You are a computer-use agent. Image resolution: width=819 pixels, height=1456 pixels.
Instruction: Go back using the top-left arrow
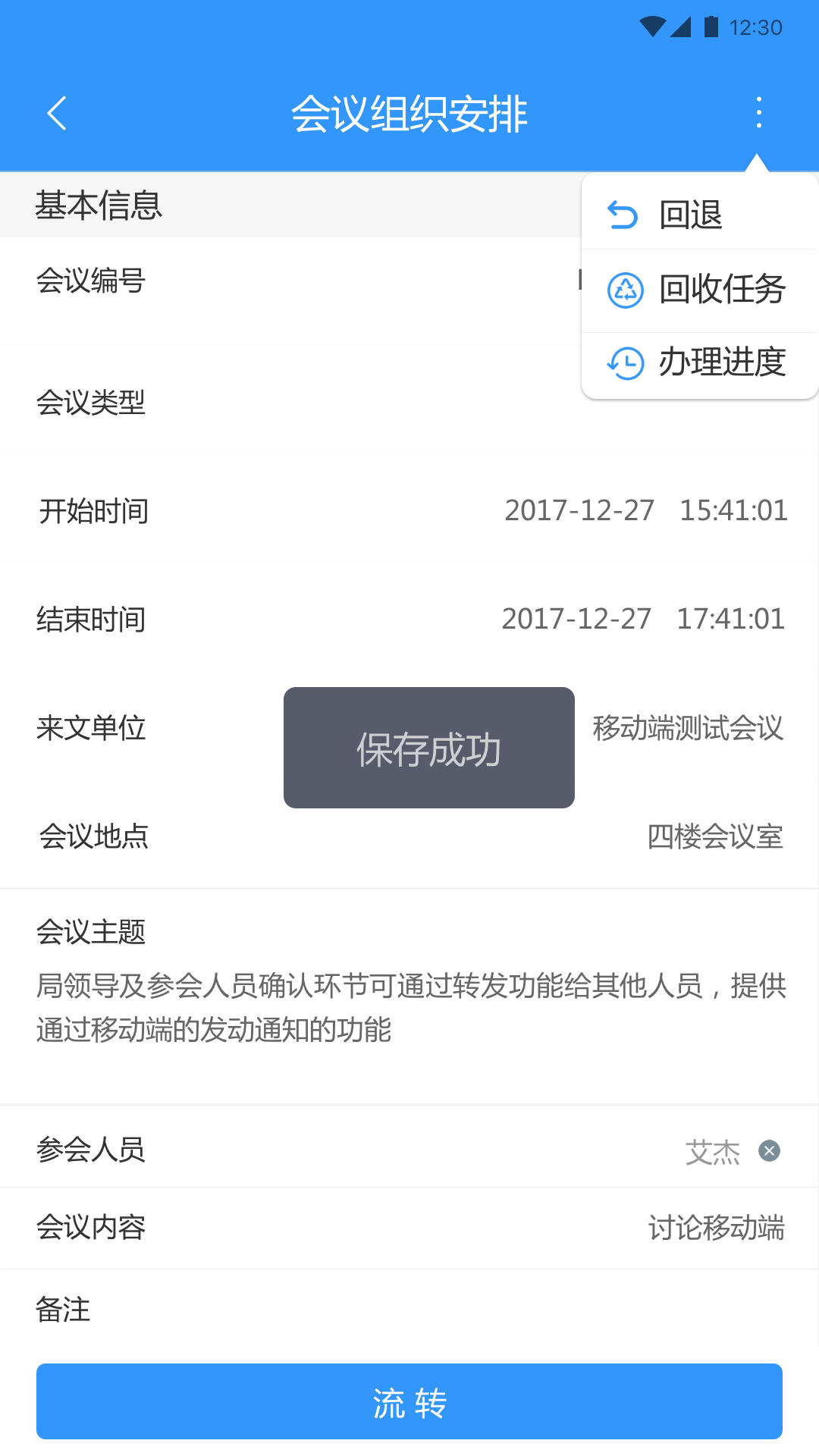coord(57,114)
